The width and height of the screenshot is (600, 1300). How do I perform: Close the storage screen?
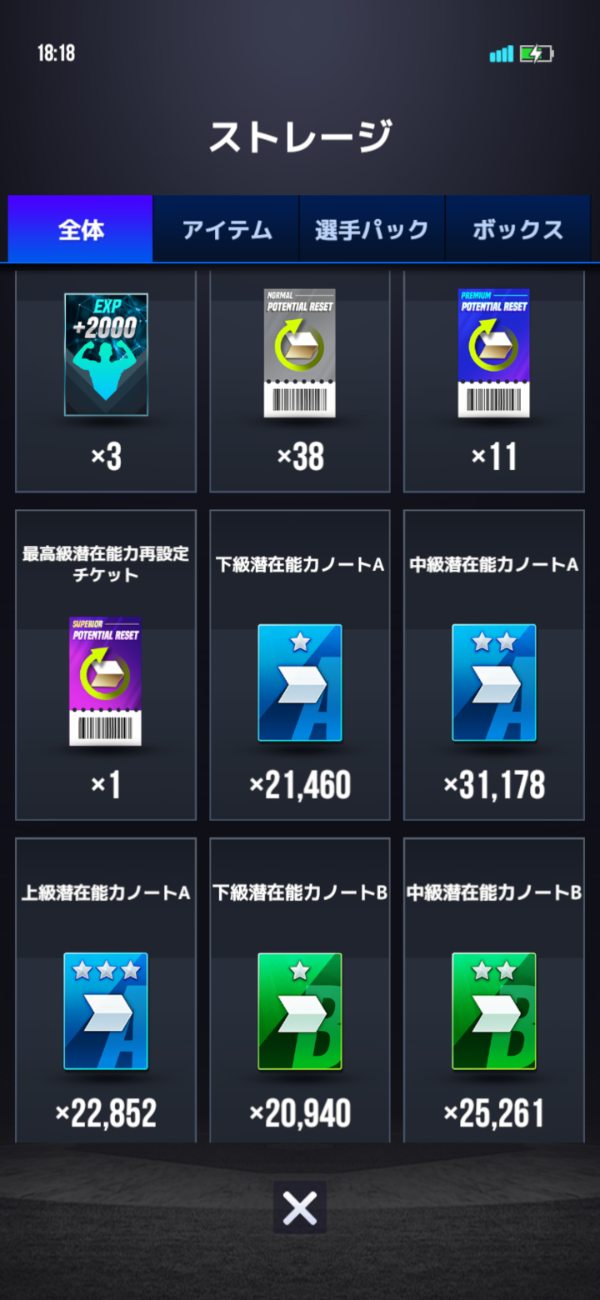pyautogui.click(x=300, y=1209)
